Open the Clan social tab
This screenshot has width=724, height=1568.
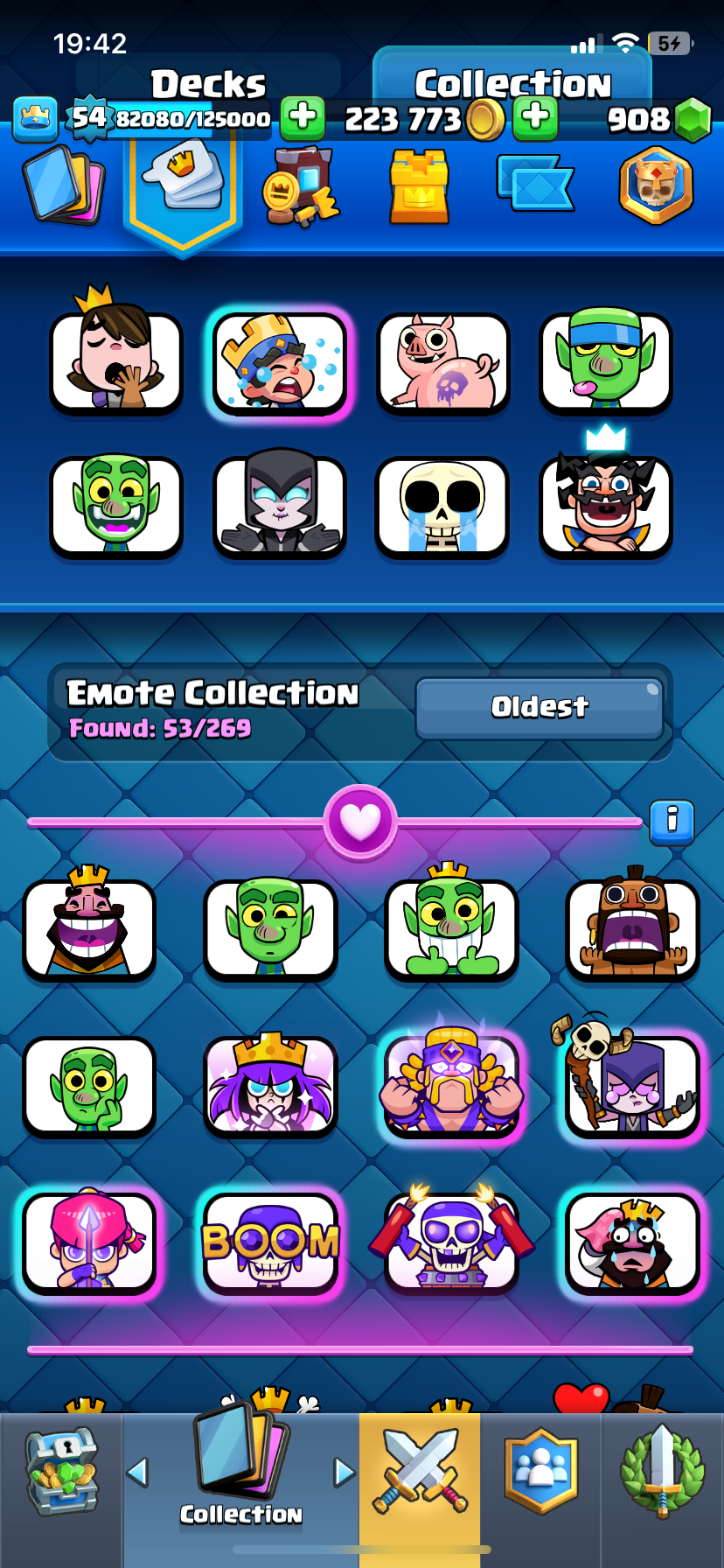tap(540, 1472)
